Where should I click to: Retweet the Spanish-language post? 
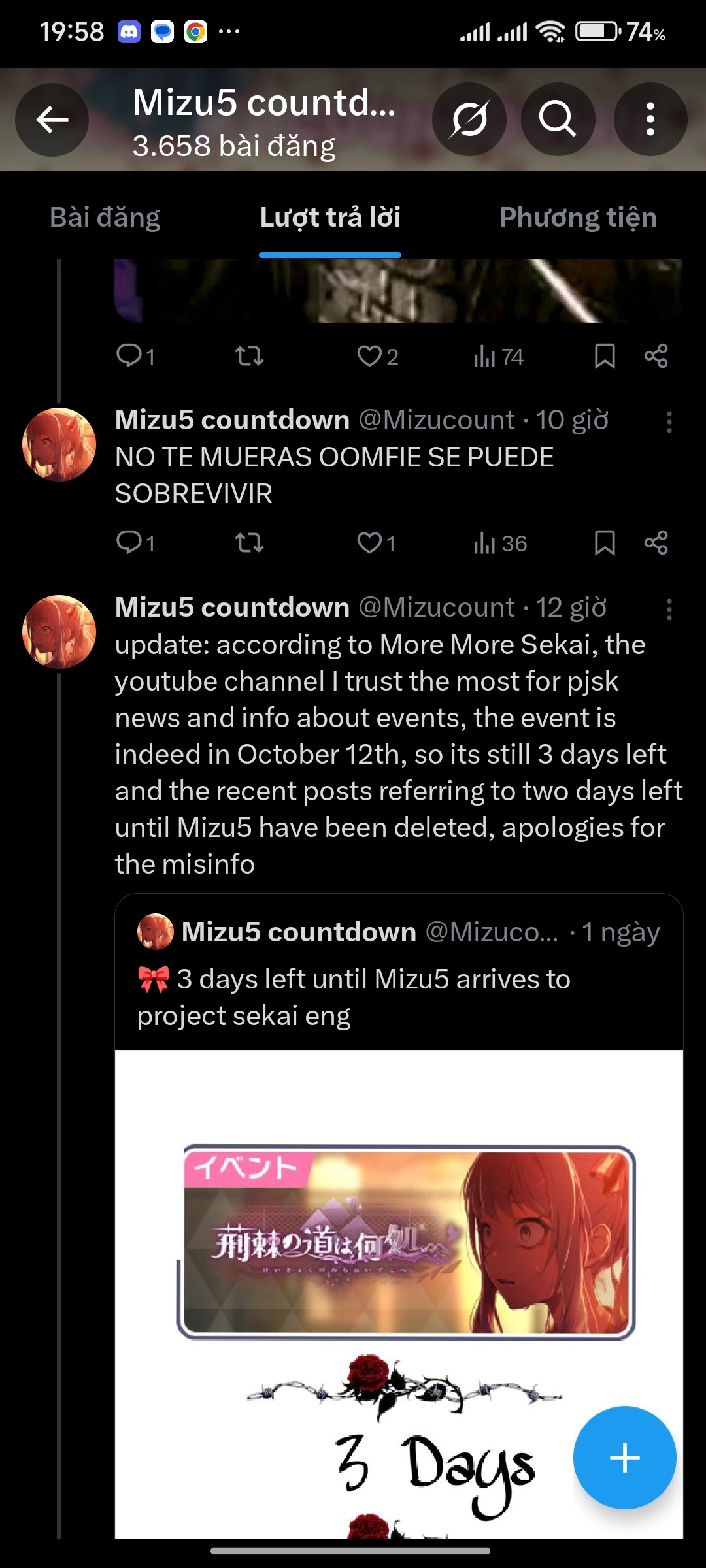click(249, 543)
